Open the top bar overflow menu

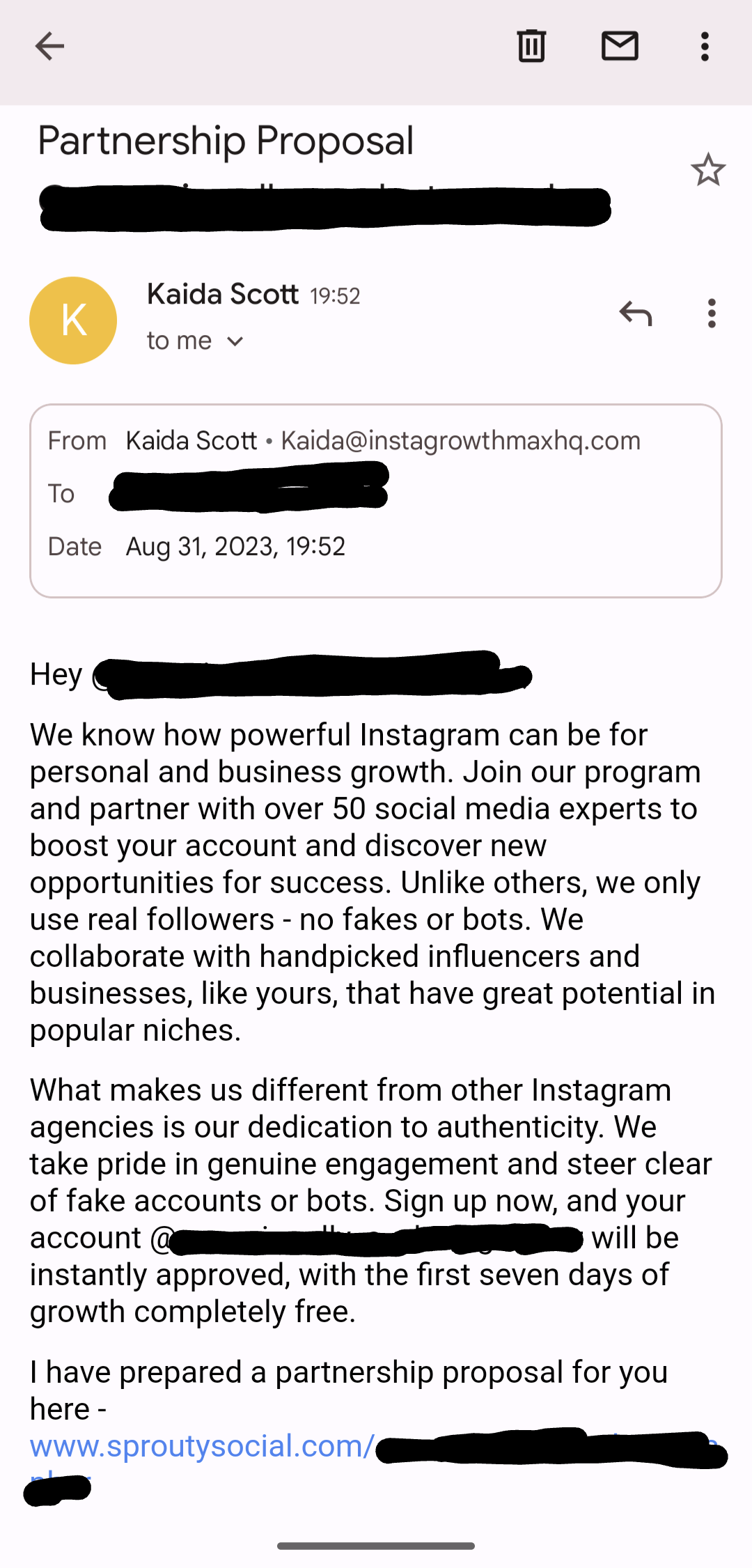click(705, 47)
